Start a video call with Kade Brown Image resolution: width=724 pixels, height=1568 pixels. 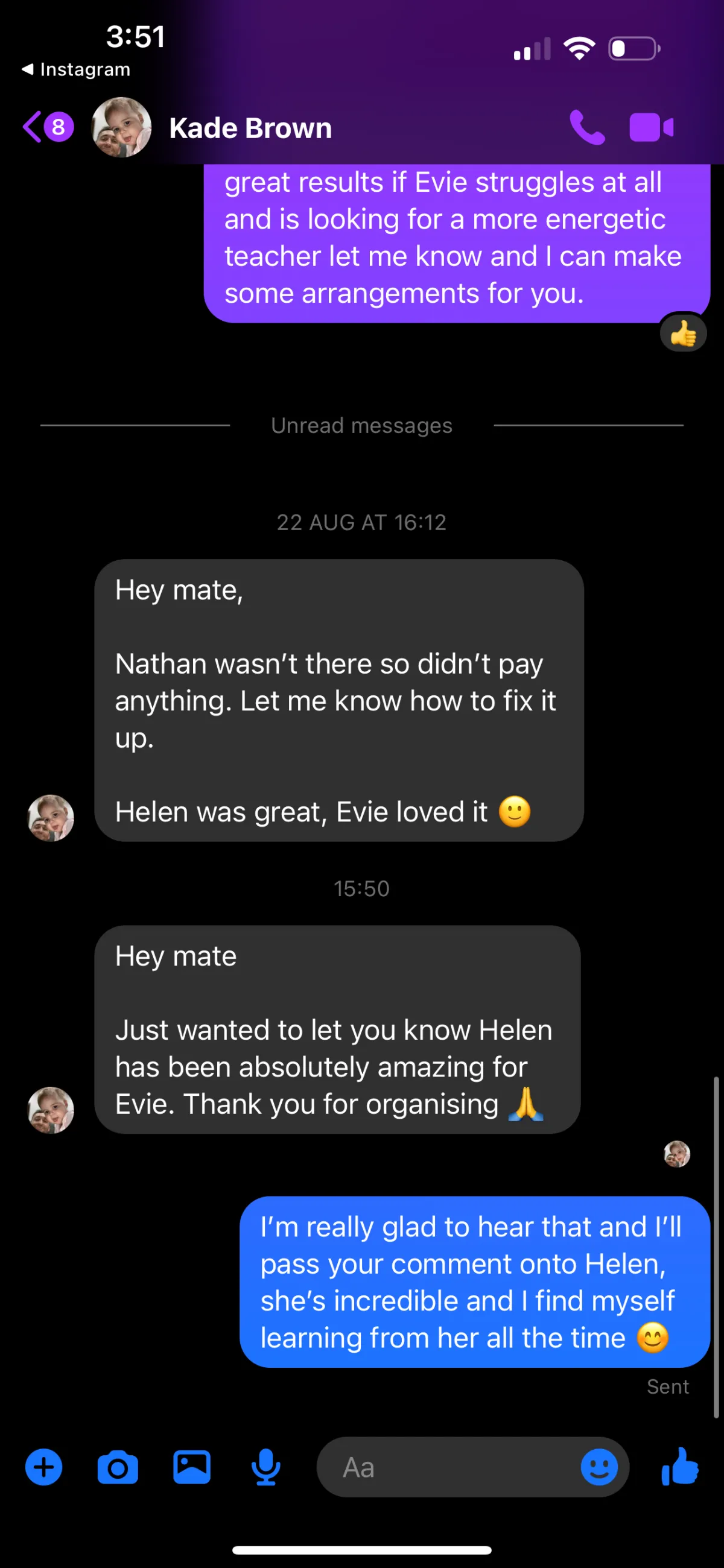(651, 127)
